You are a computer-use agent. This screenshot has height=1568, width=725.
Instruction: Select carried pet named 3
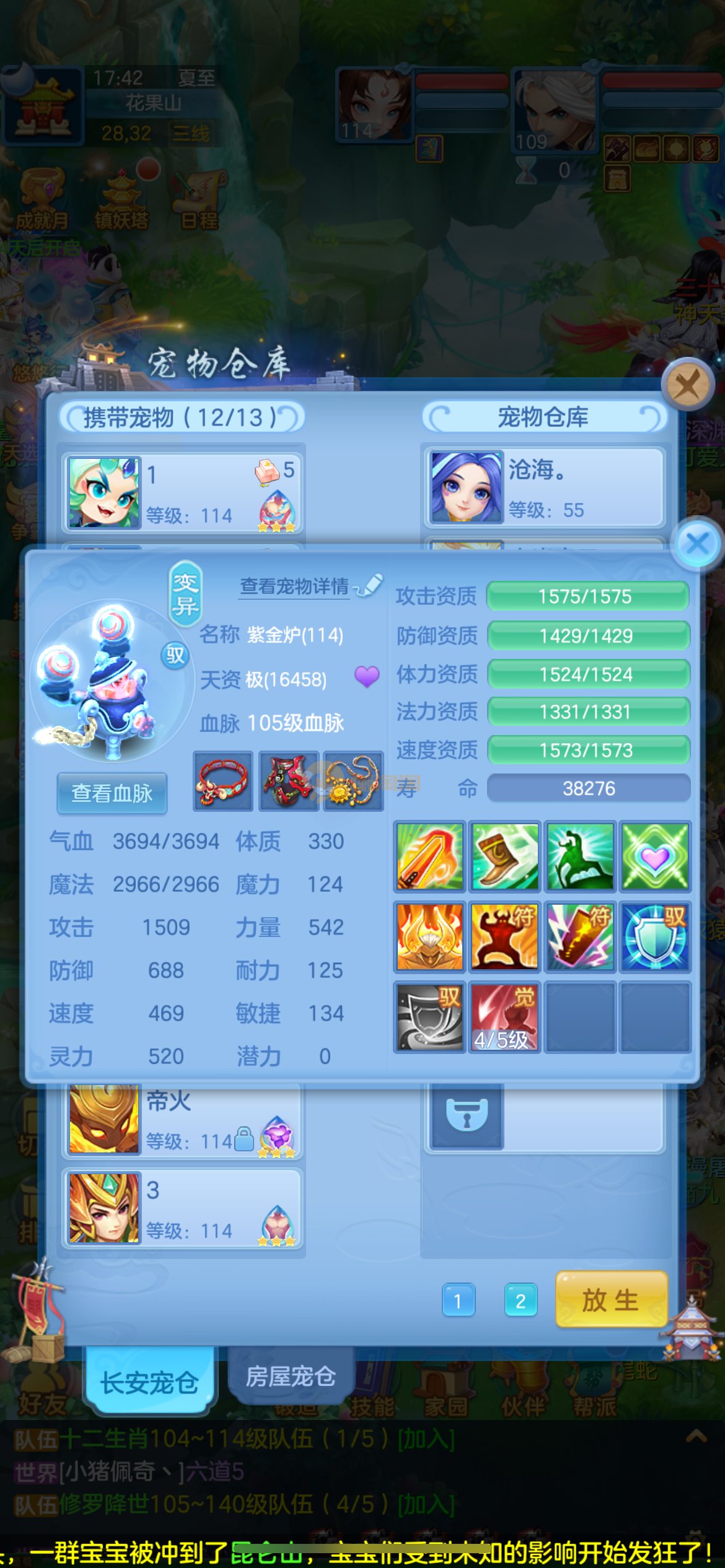click(x=183, y=1207)
